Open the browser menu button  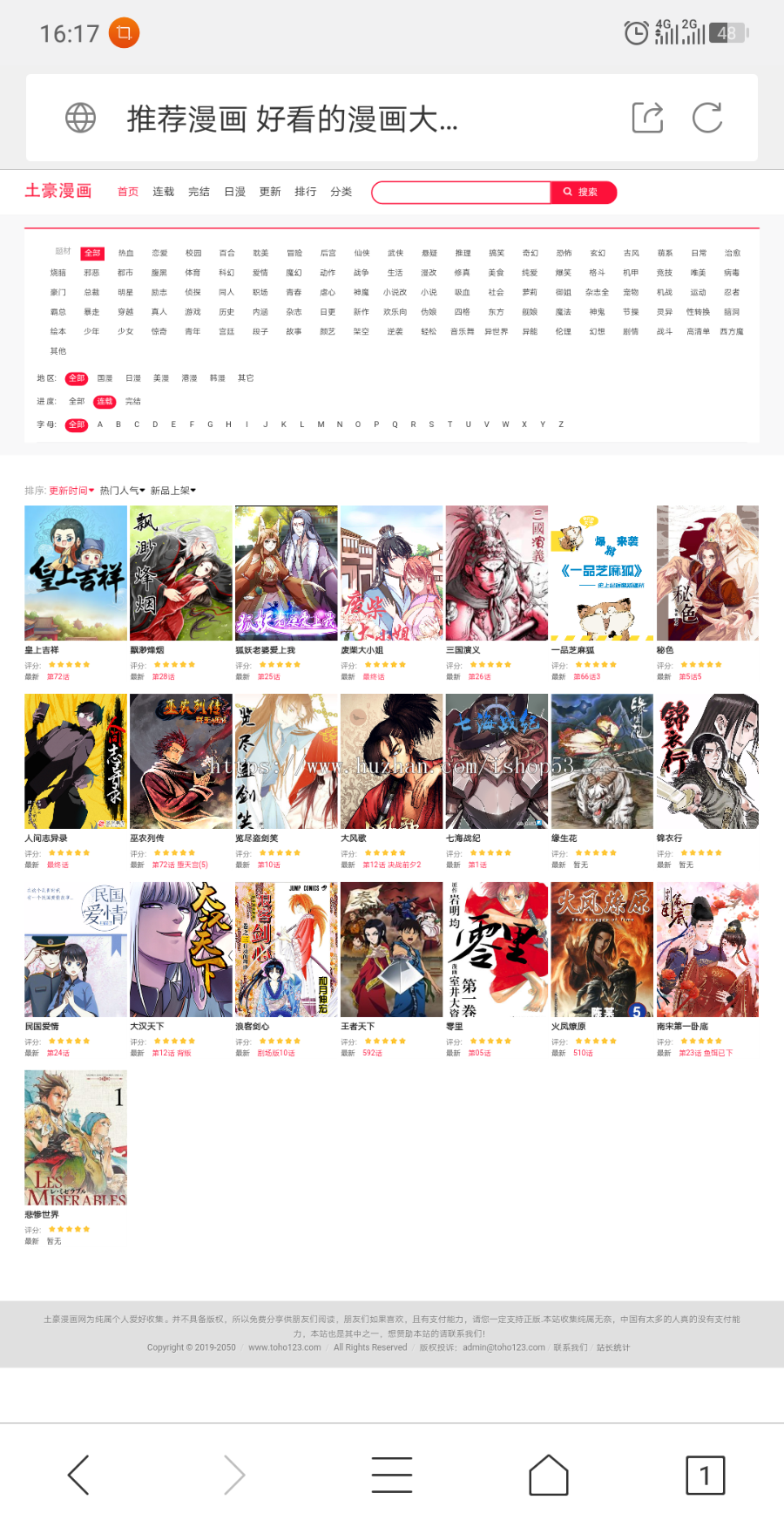tap(392, 1475)
